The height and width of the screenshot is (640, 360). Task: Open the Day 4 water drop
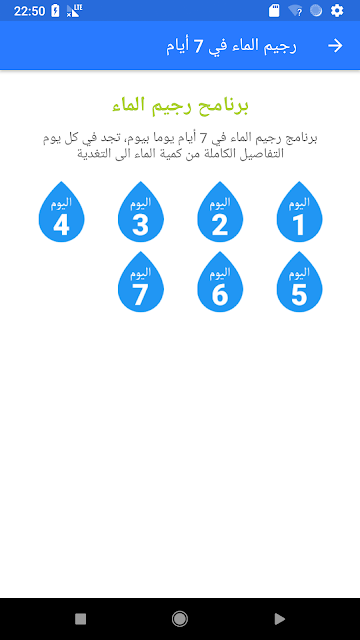62,211
